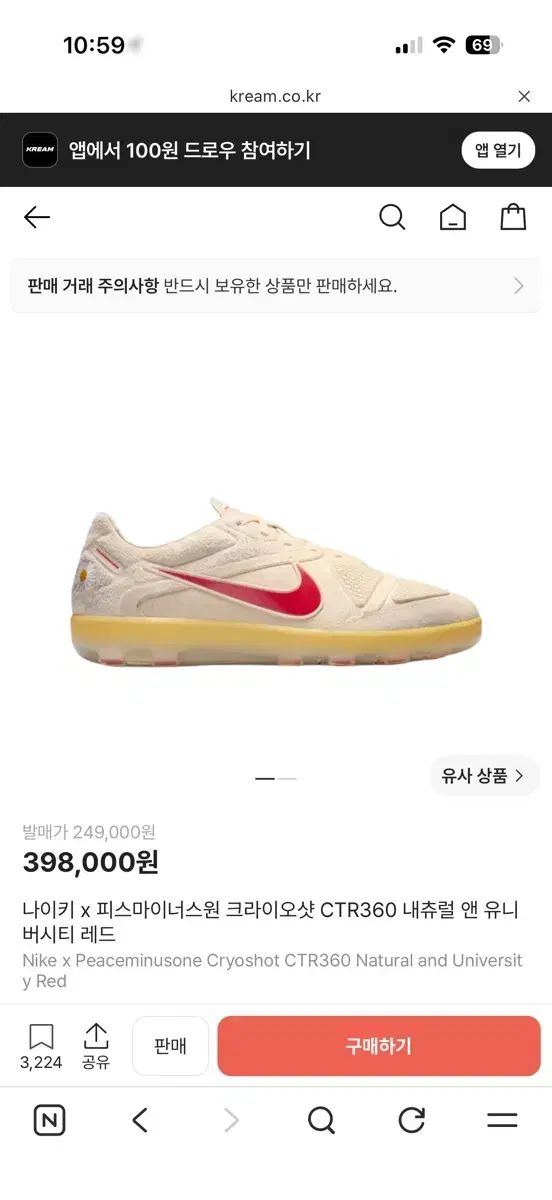This screenshot has width=552, height=1200.
Task: Open browser toolbar search
Action: click(x=321, y=1120)
